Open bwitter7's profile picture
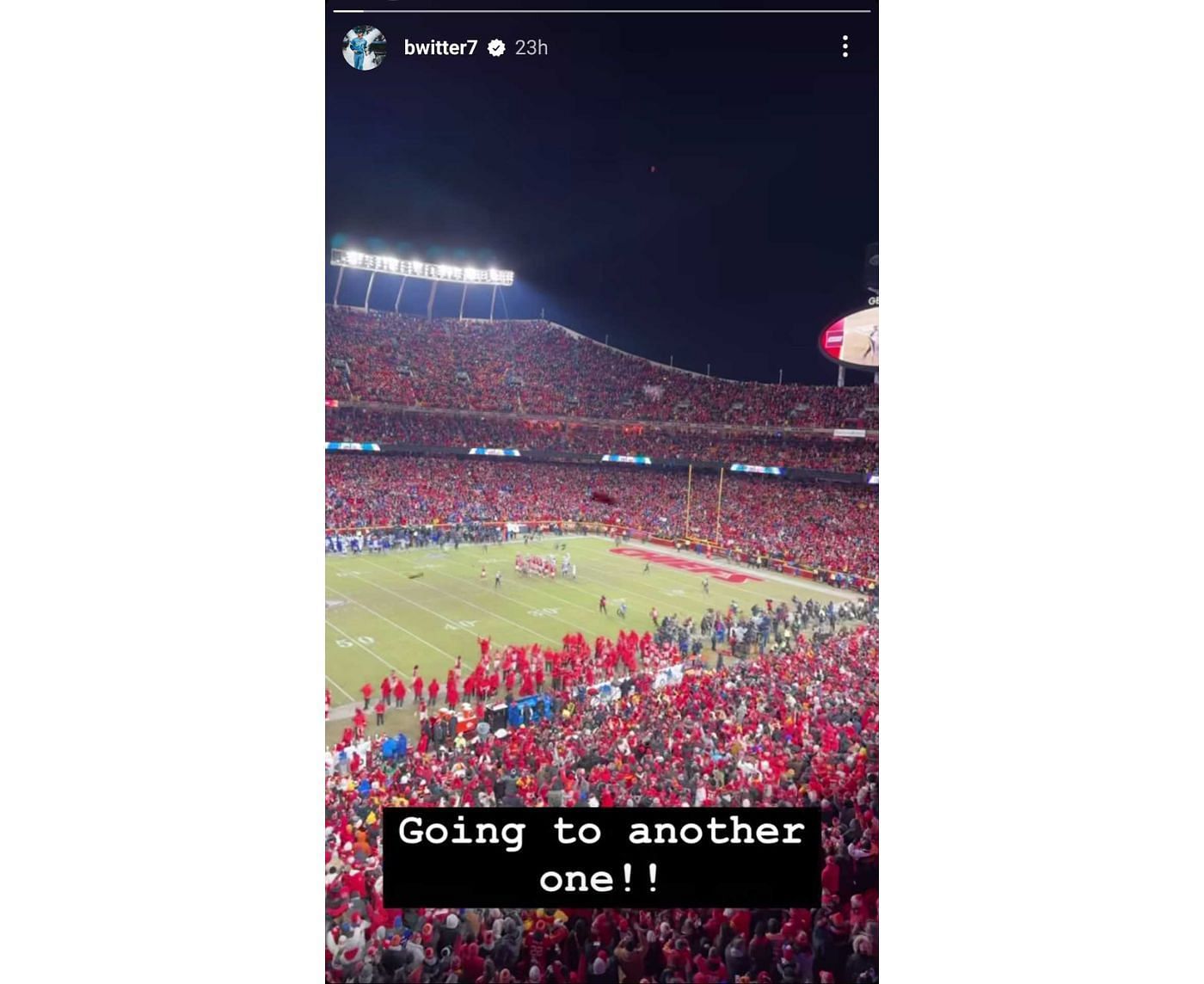This screenshot has height=984, width=1204. coord(364,48)
